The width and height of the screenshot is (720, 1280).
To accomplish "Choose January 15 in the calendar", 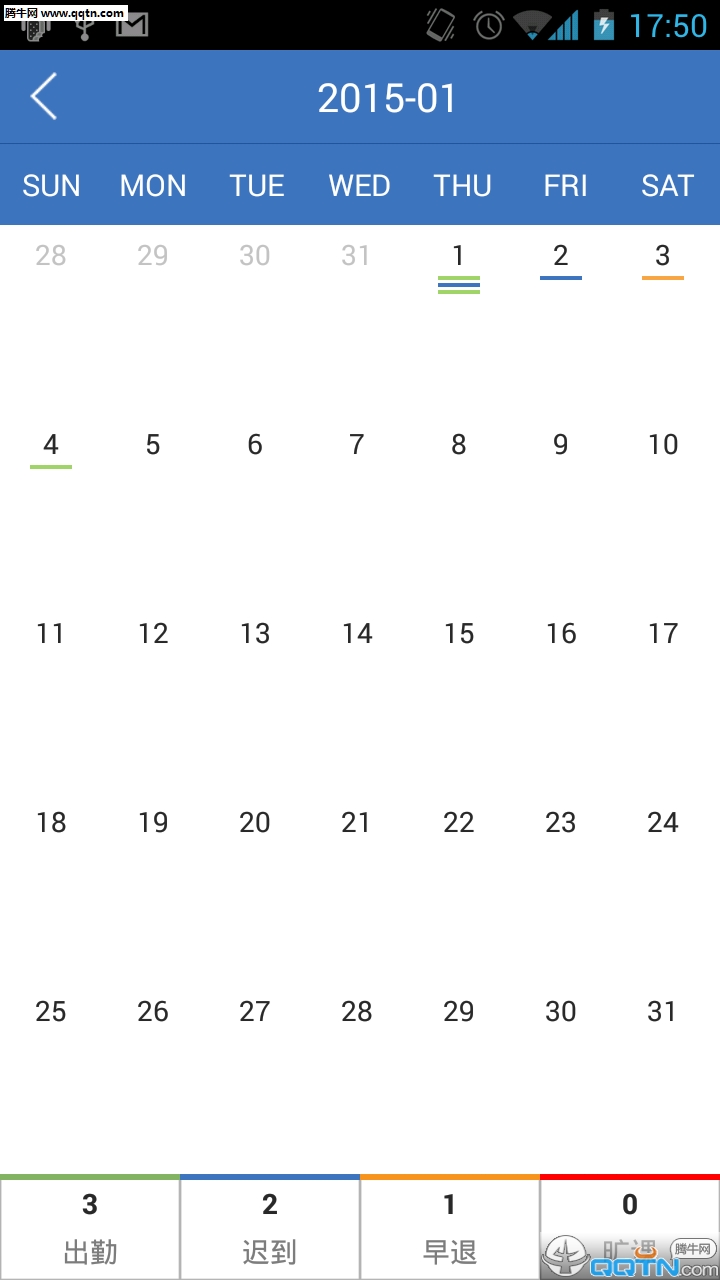I will coord(459,633).
